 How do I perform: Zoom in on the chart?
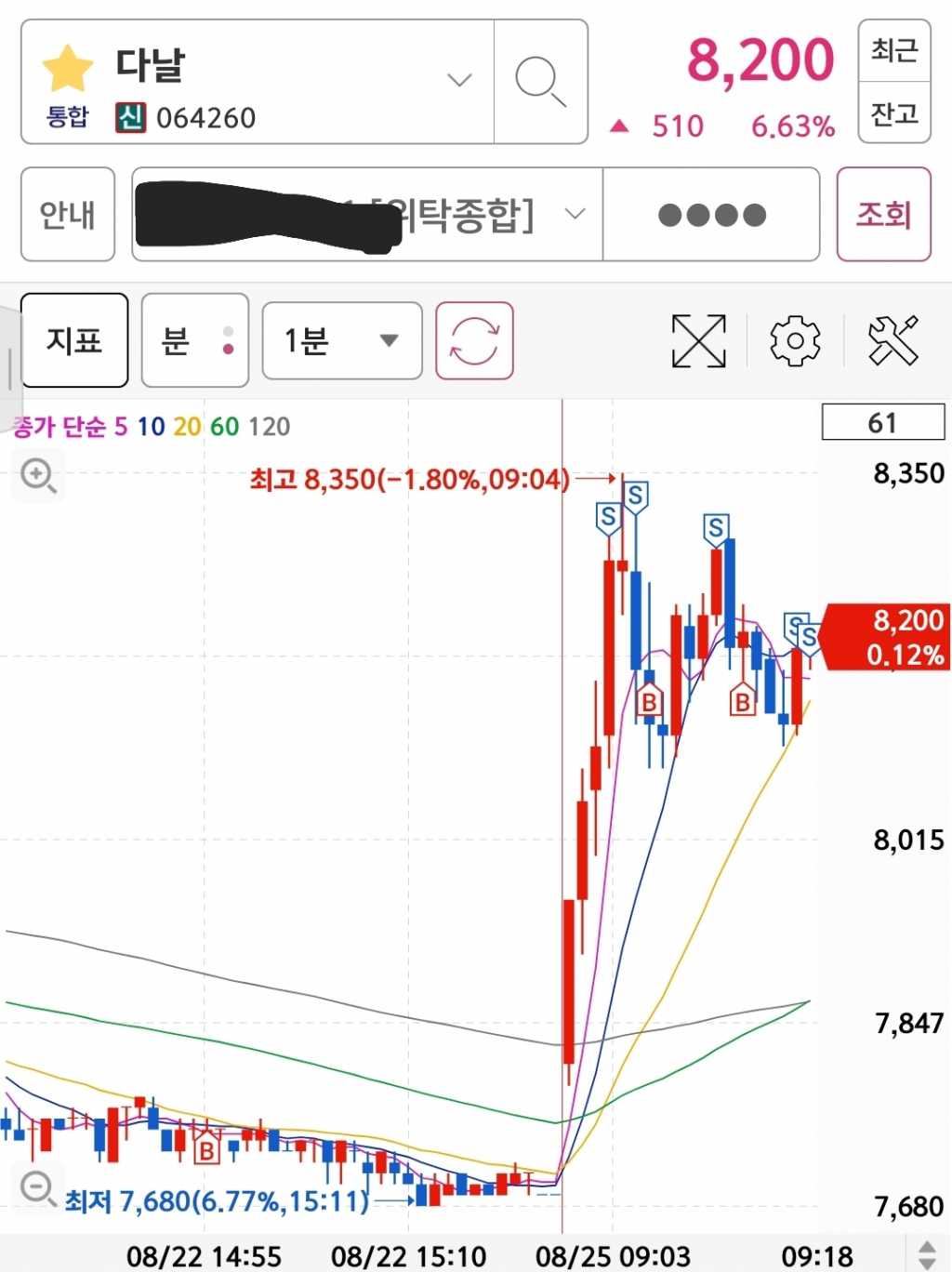[x=38, y=476]
